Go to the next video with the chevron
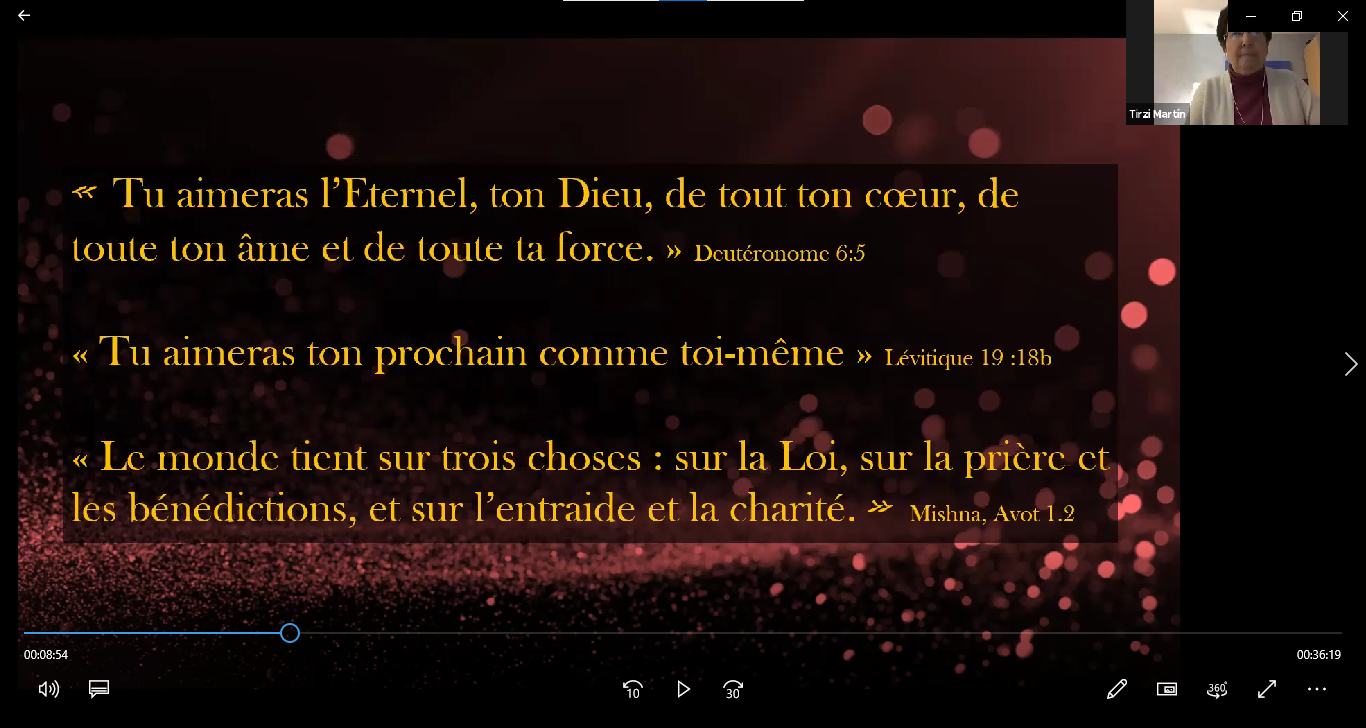The width and height of the screenshot is (1366, 728). pyautogui.click(x=1351, y=364)
